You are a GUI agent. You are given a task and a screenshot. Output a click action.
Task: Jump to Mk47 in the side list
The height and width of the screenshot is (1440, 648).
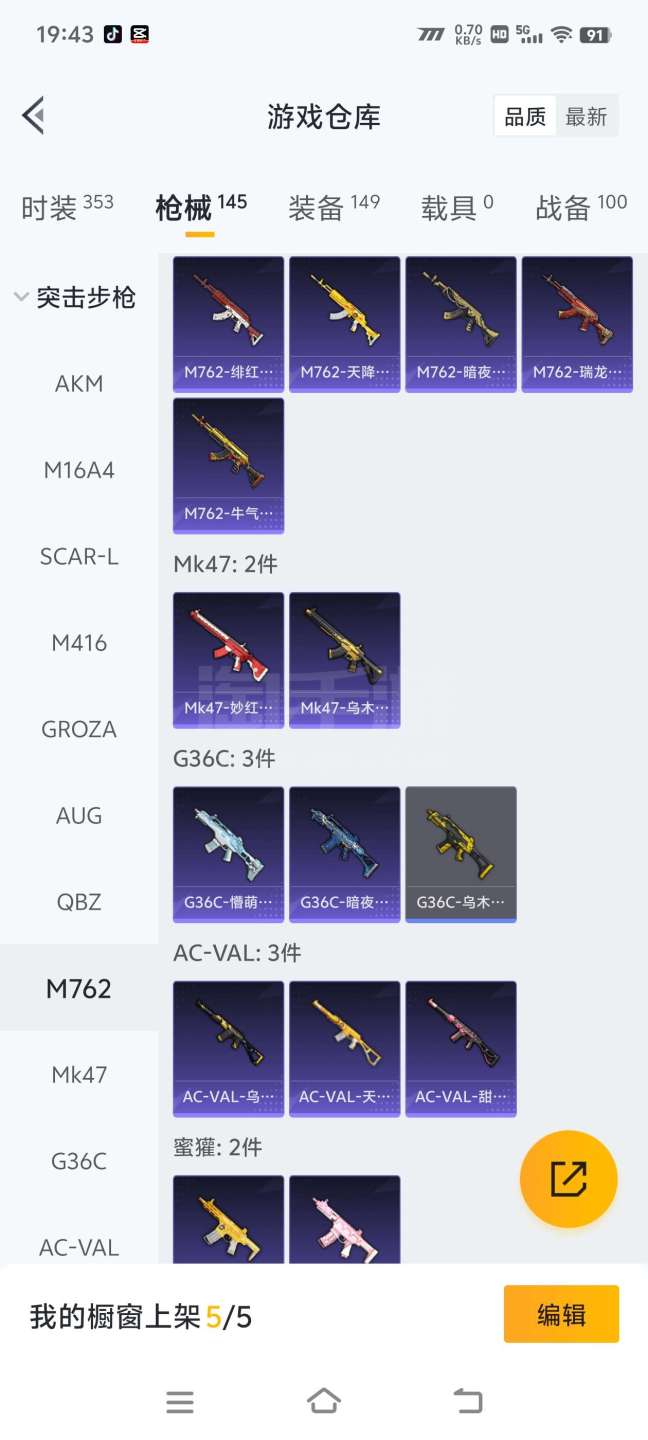pyautogui.click(x=79, y=1075)
